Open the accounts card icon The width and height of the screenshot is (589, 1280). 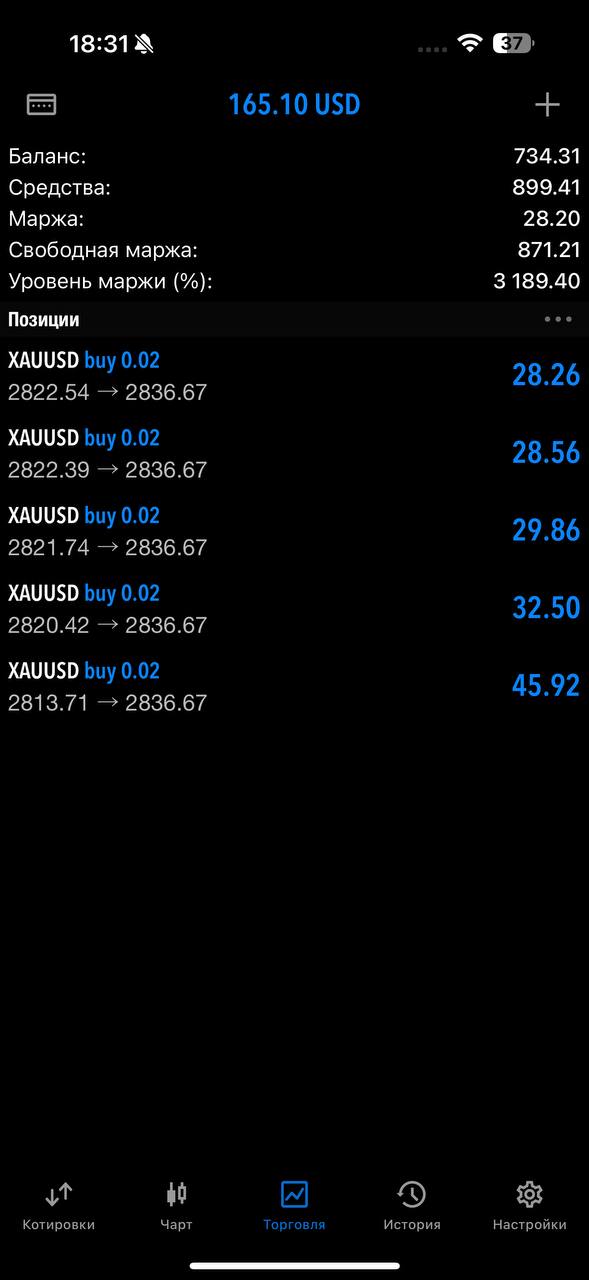pyautogui.click(x=41, y=104)
